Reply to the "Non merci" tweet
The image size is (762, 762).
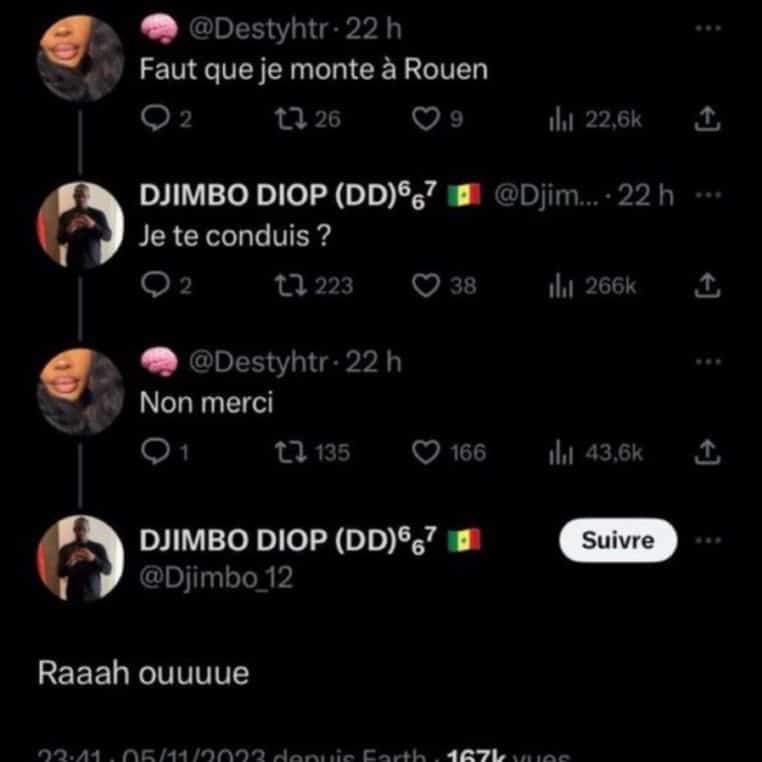155,453
